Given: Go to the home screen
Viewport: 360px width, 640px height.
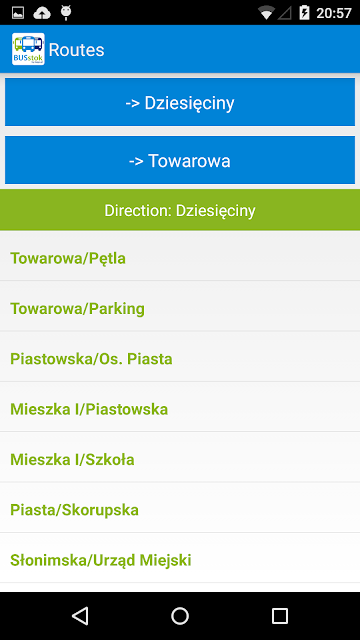Looking at the screenshot, I should [x=180, y=616].
